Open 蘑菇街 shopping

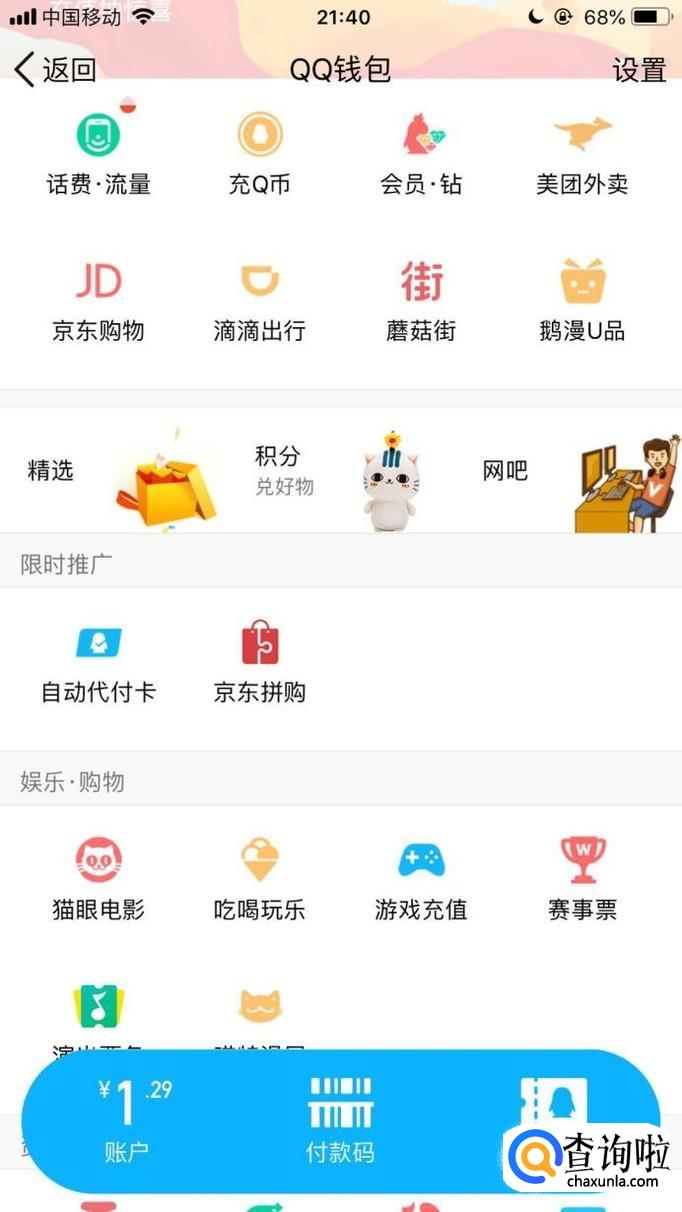421,301
